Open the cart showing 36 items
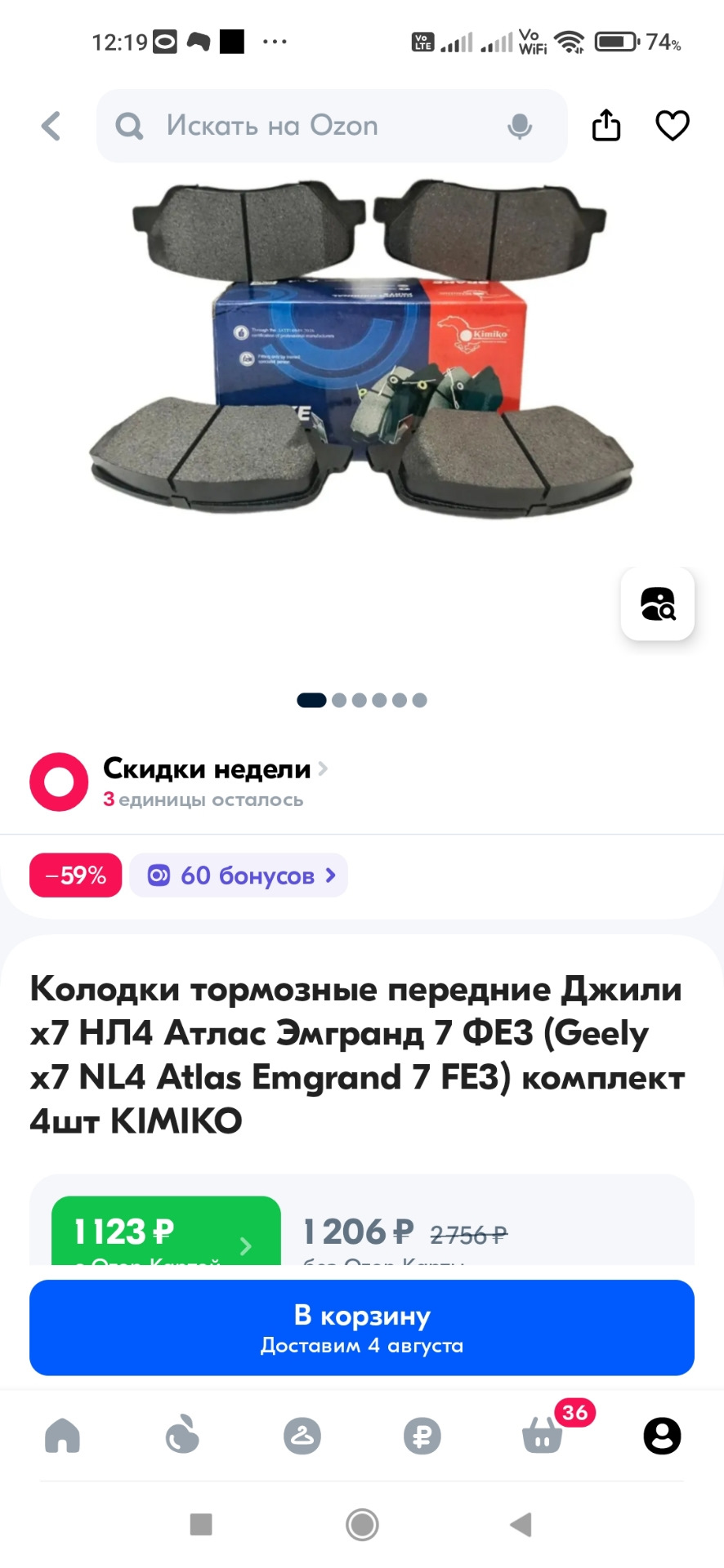This screenshot has width=724, height=1568. [x=542, y=1436]
